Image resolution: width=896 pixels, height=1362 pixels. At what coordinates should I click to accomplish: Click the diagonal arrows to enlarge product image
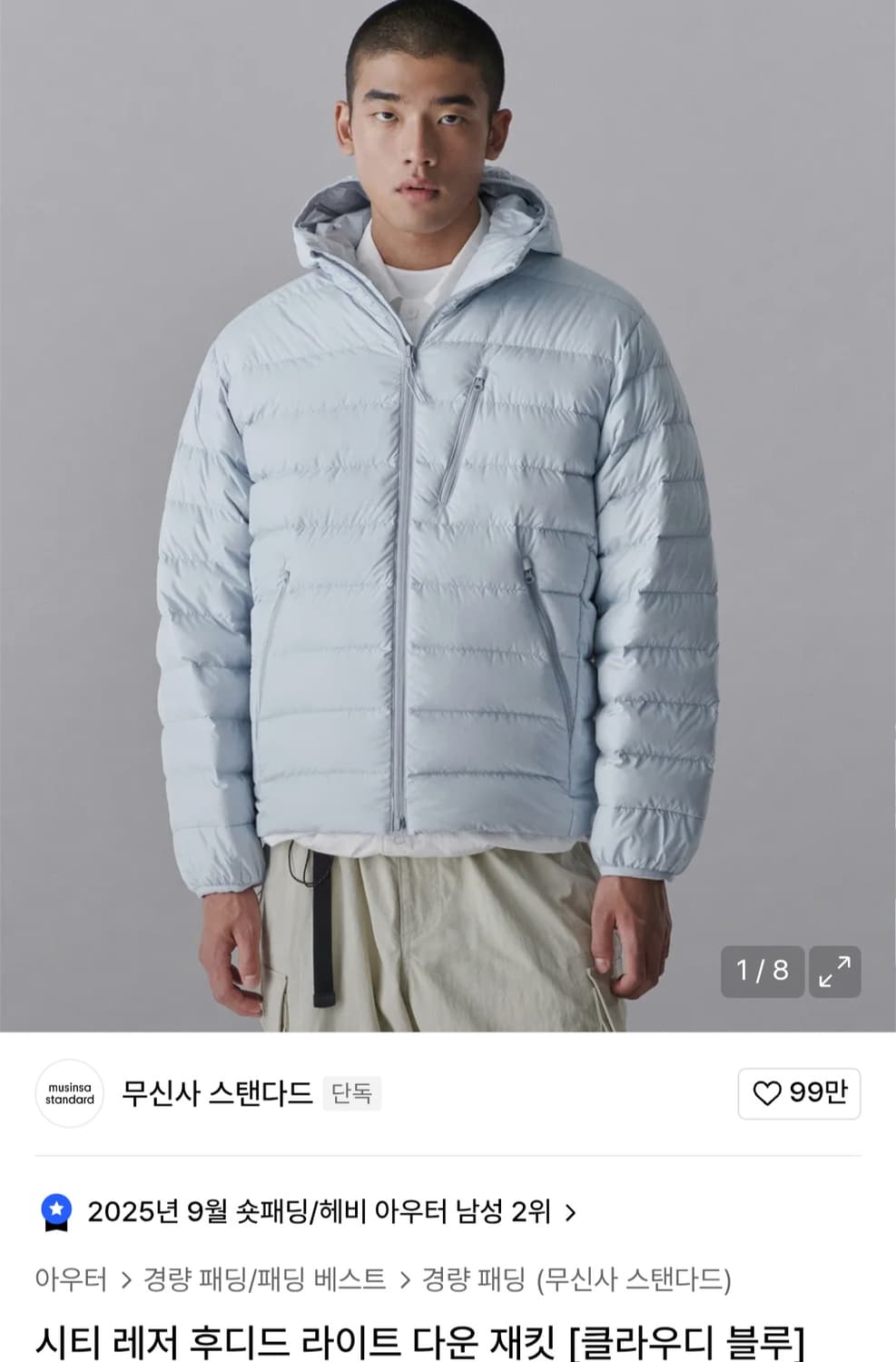pos(834,972)
